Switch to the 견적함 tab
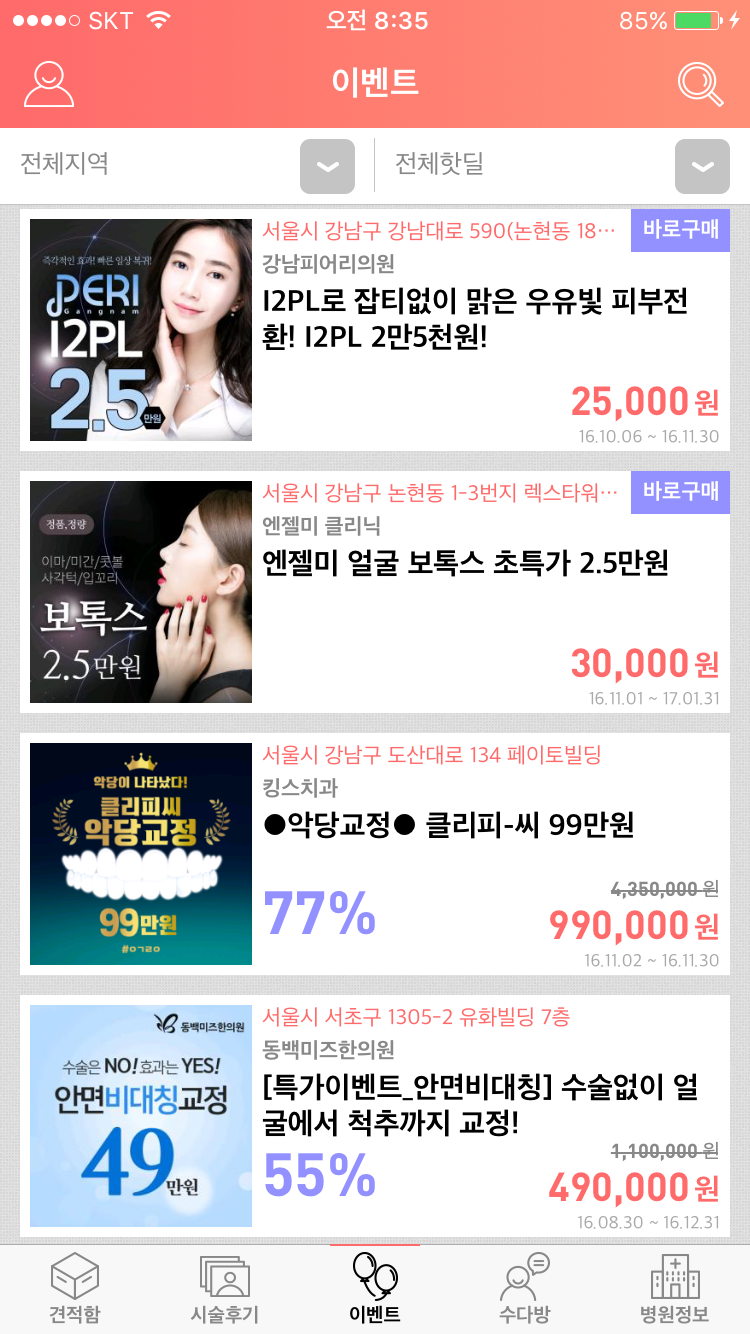Viewport: 750px width, 1334px height. 75,1289
